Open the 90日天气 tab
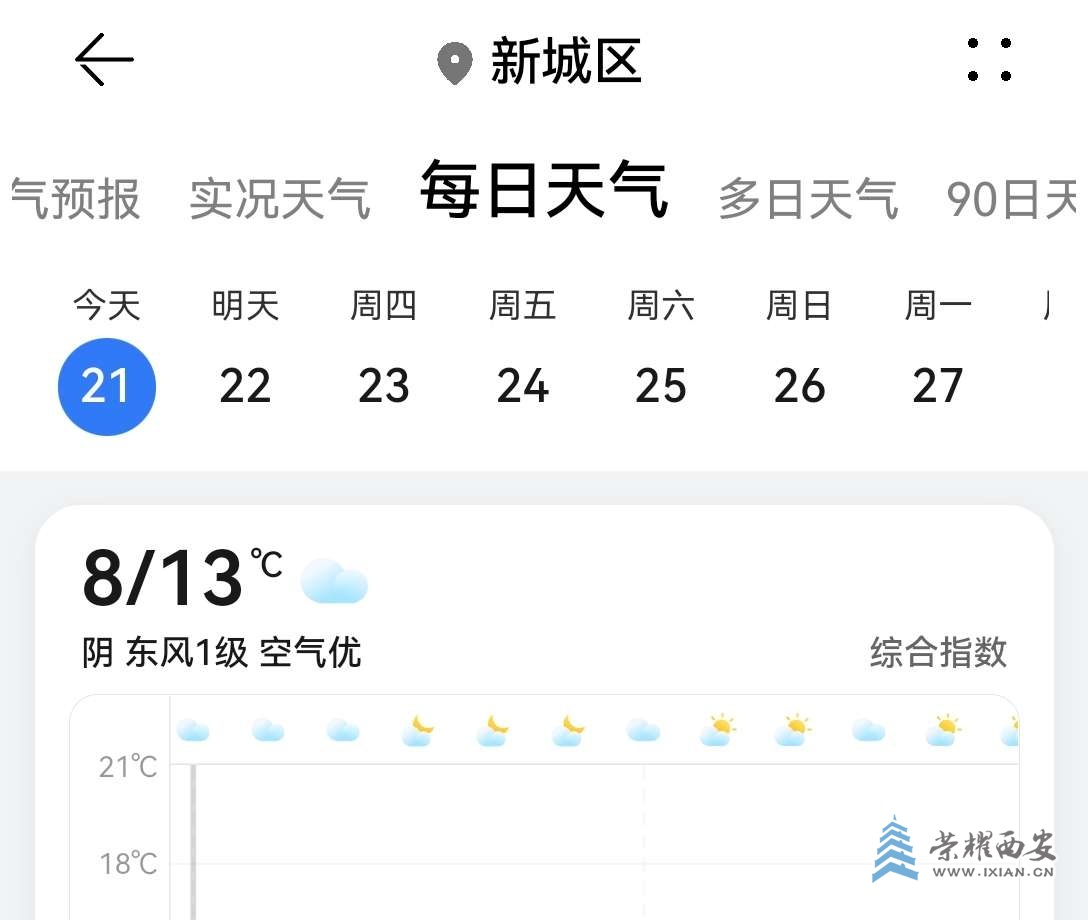The height and width of the screenshot is (920, 1088). tap(1012, 199)
